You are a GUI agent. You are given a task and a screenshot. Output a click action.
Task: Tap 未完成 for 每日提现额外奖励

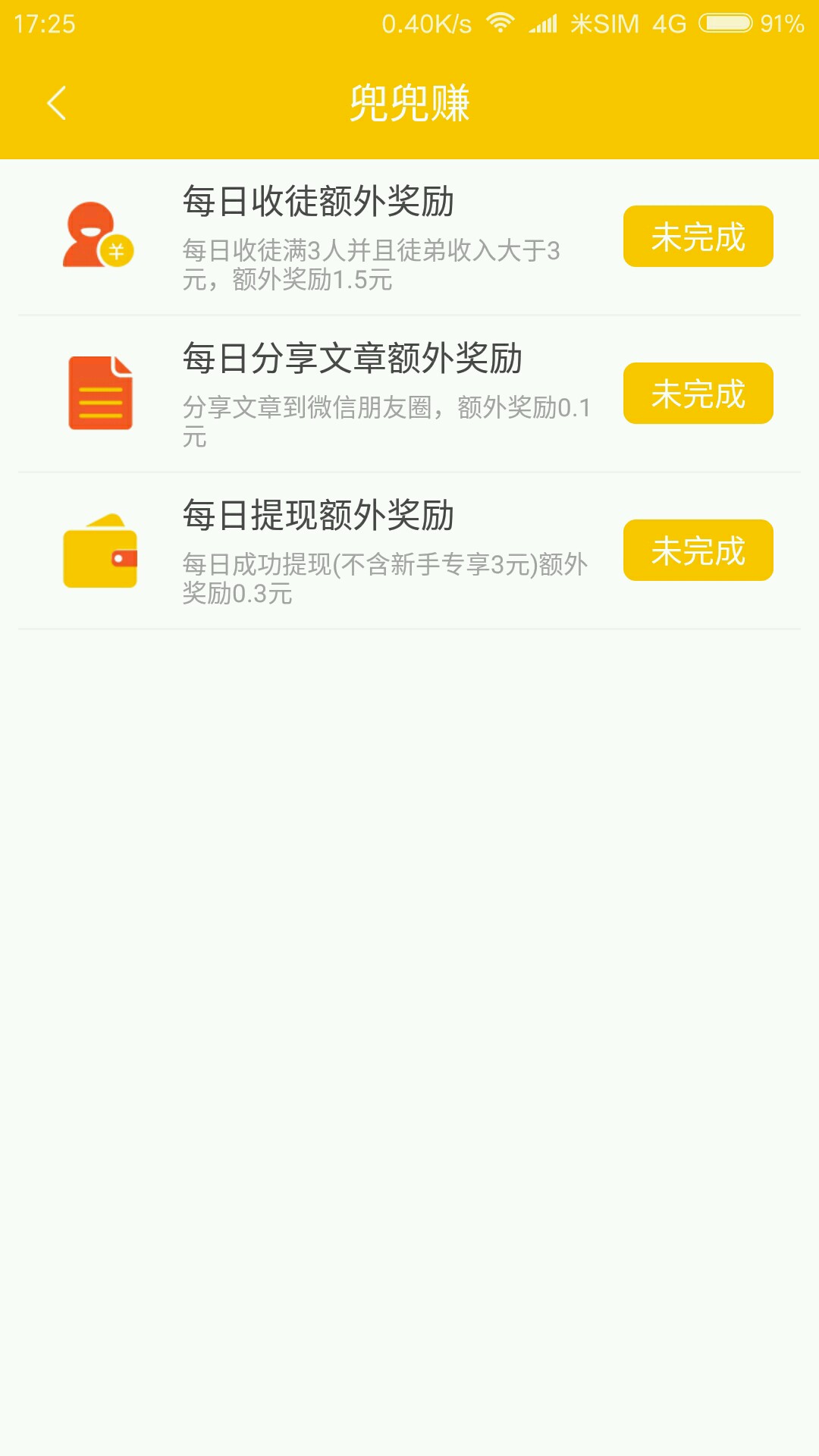tap(698, 551)
